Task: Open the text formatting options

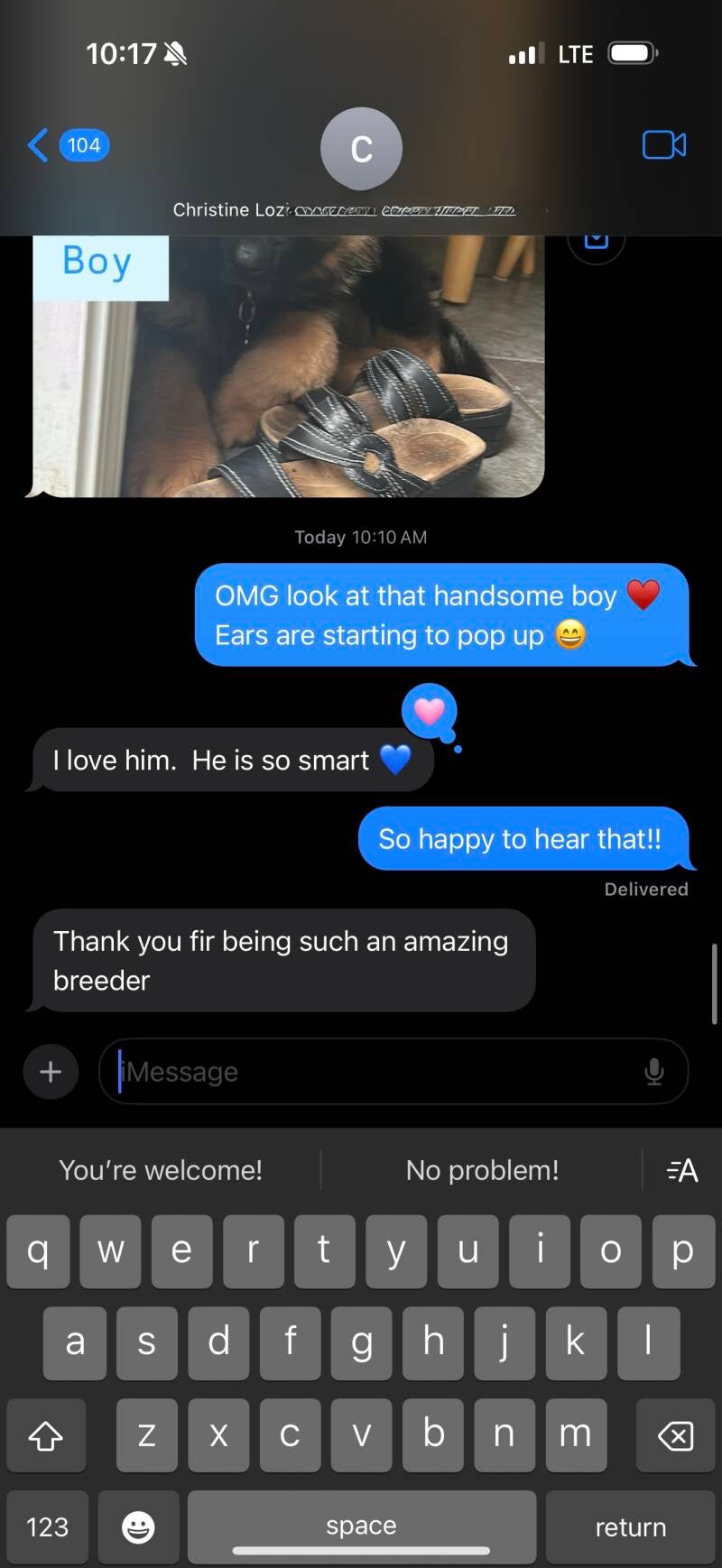Action: pos(682,1170)
